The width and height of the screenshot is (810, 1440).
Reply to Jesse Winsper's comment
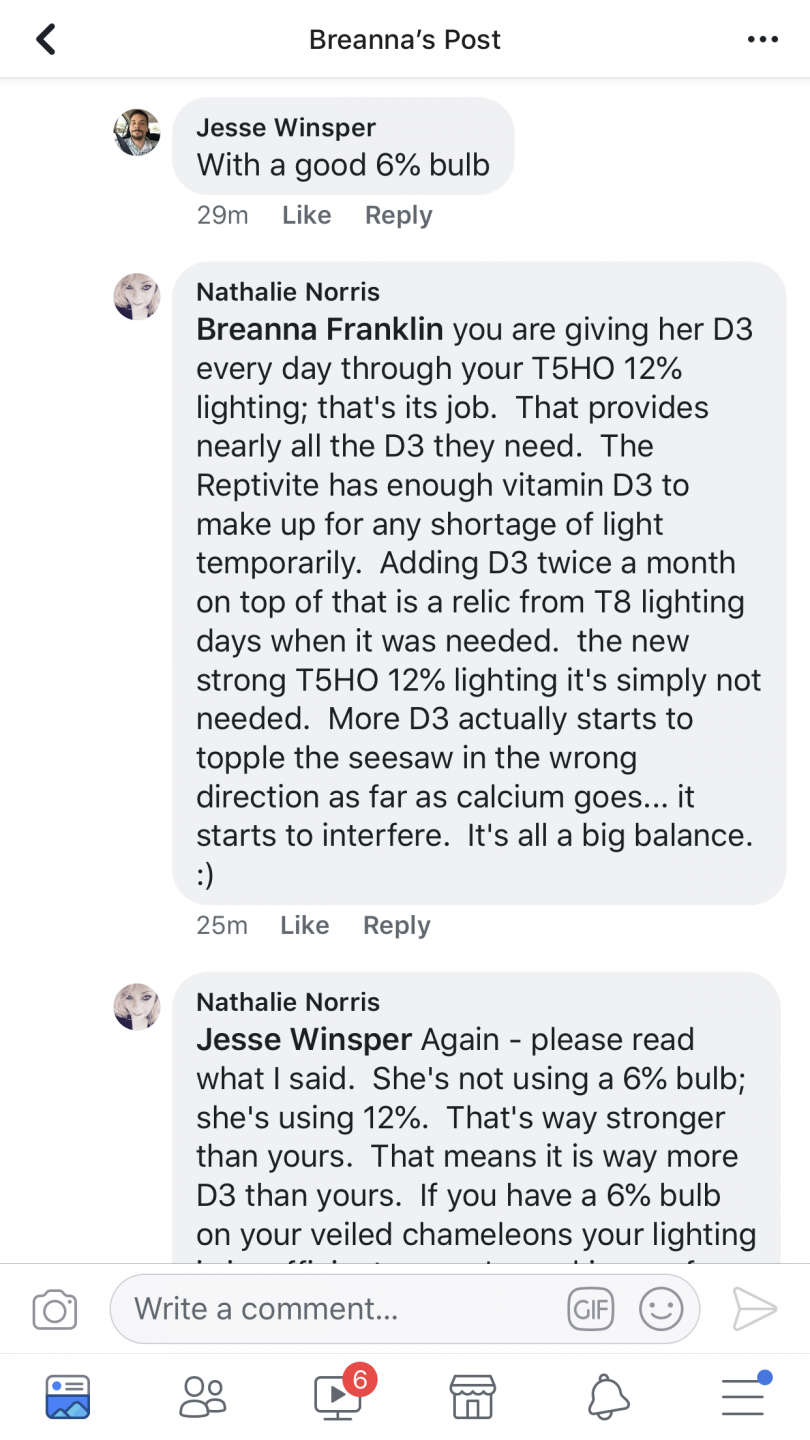coord(398,215)
